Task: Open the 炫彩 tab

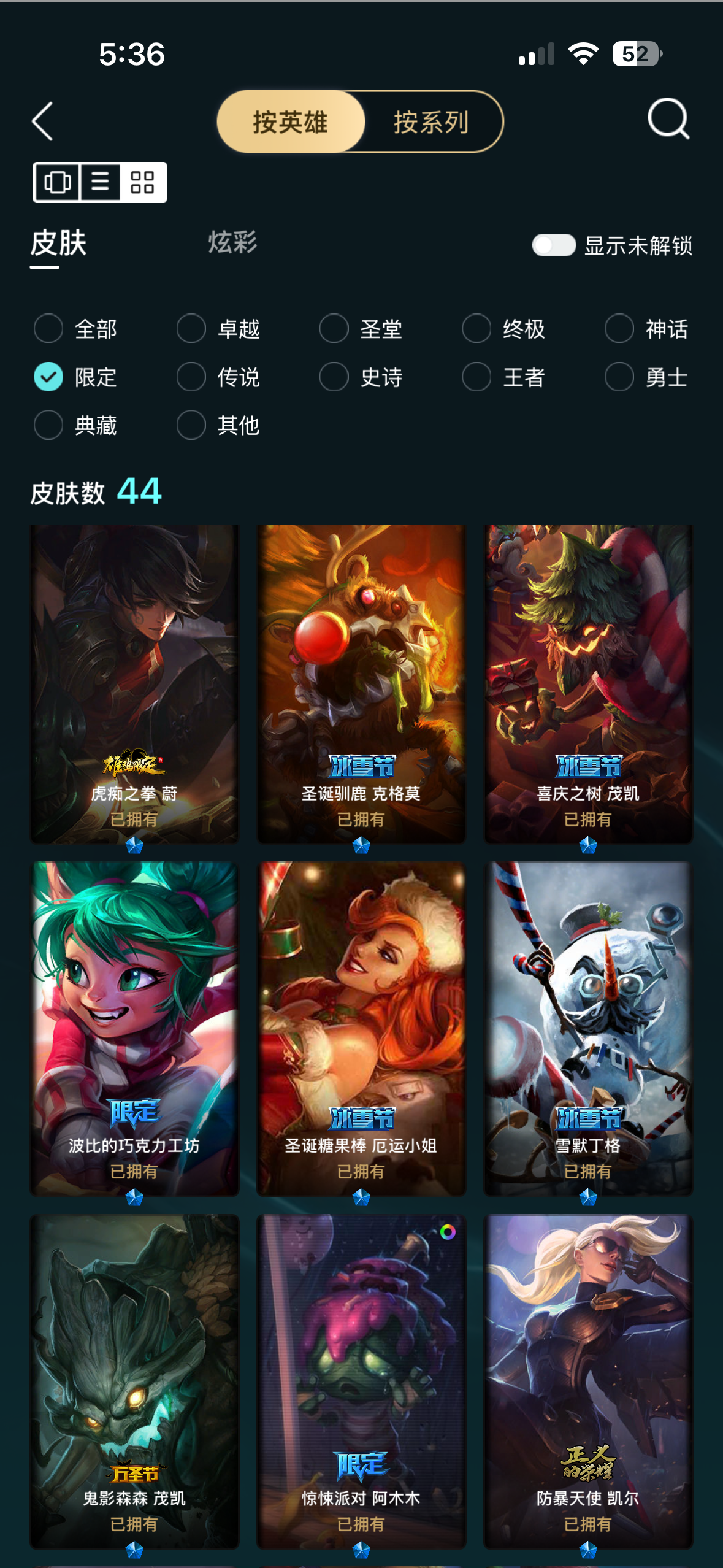Action: 232,242
